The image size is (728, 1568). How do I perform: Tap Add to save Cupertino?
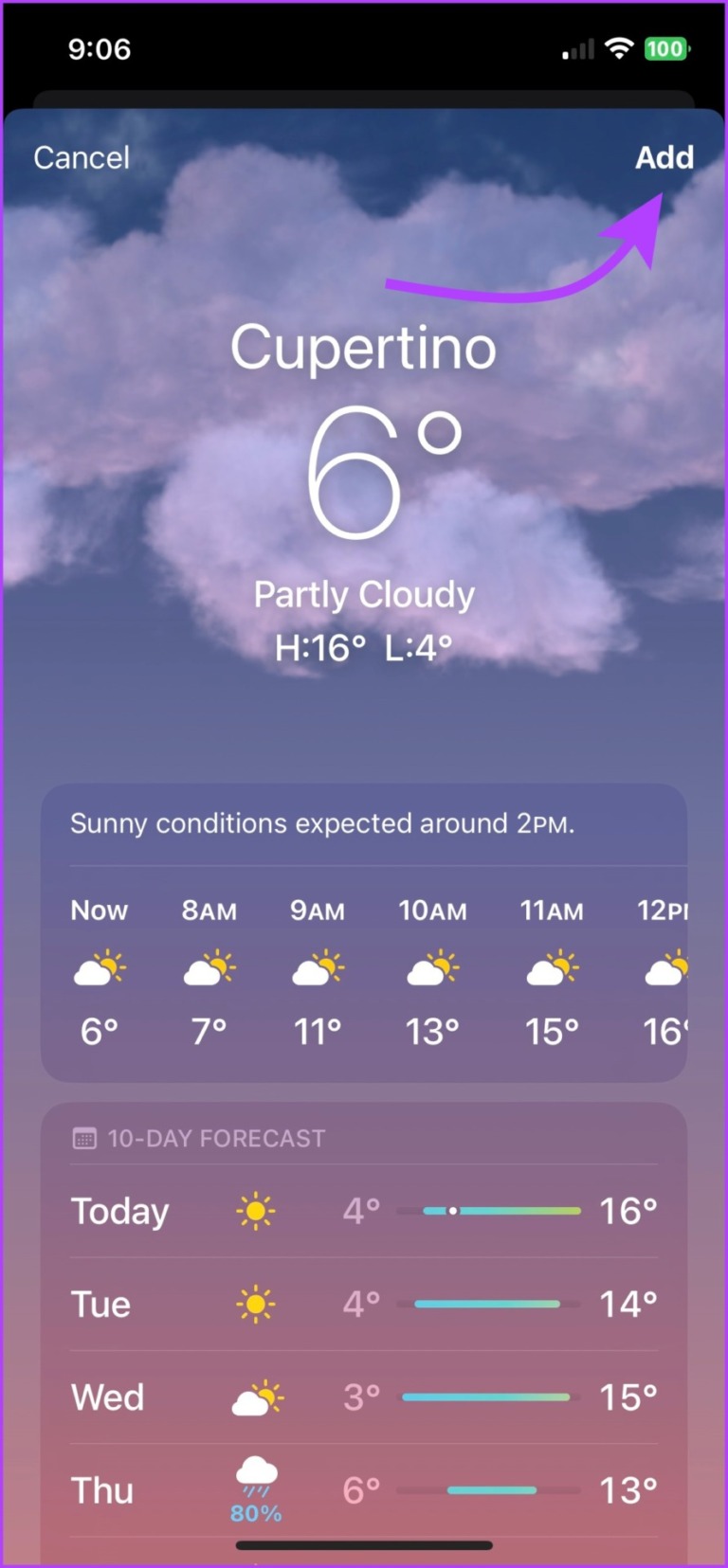[x=664, y=157]
